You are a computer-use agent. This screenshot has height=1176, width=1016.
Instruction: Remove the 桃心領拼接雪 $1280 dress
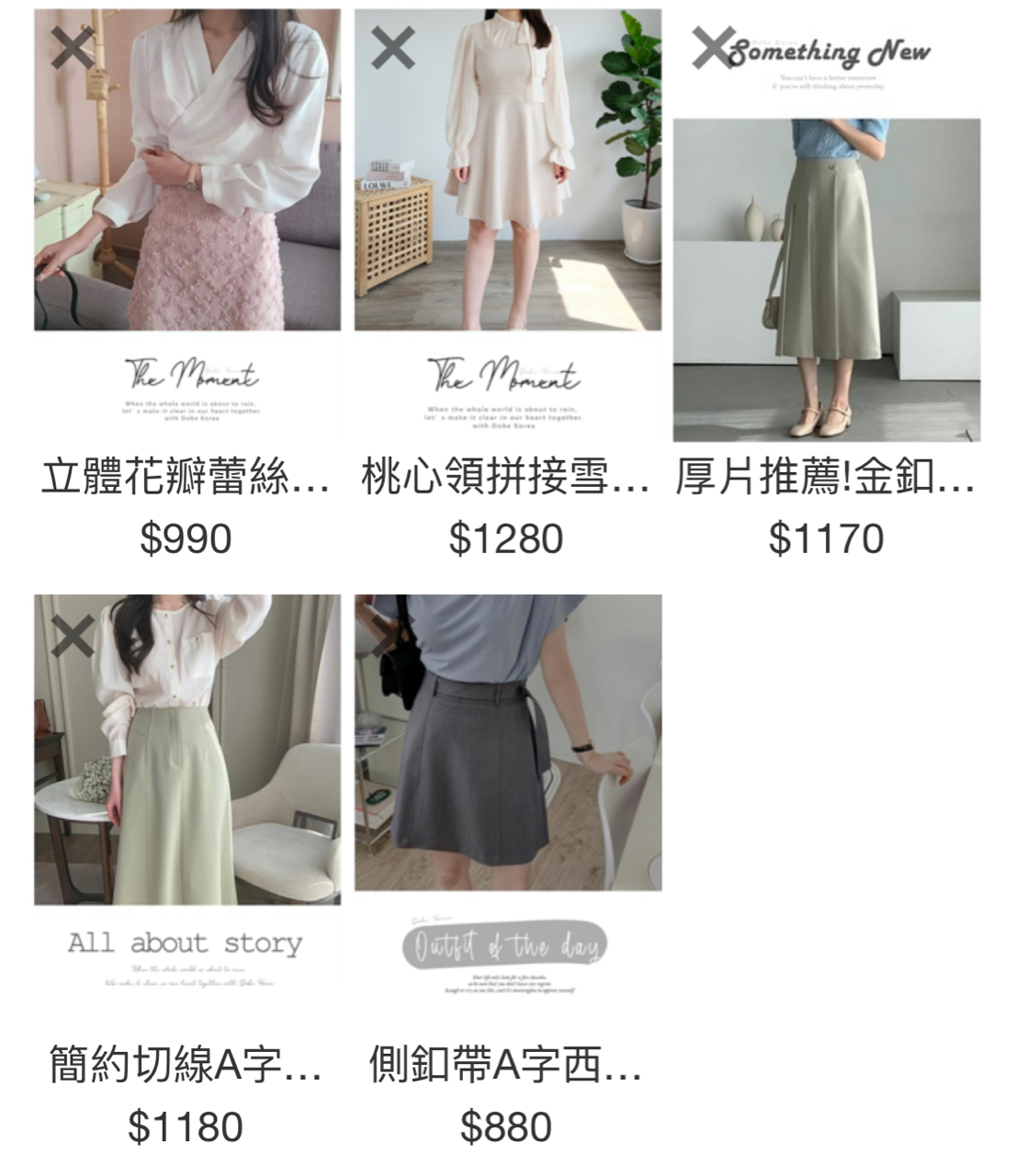392,48
